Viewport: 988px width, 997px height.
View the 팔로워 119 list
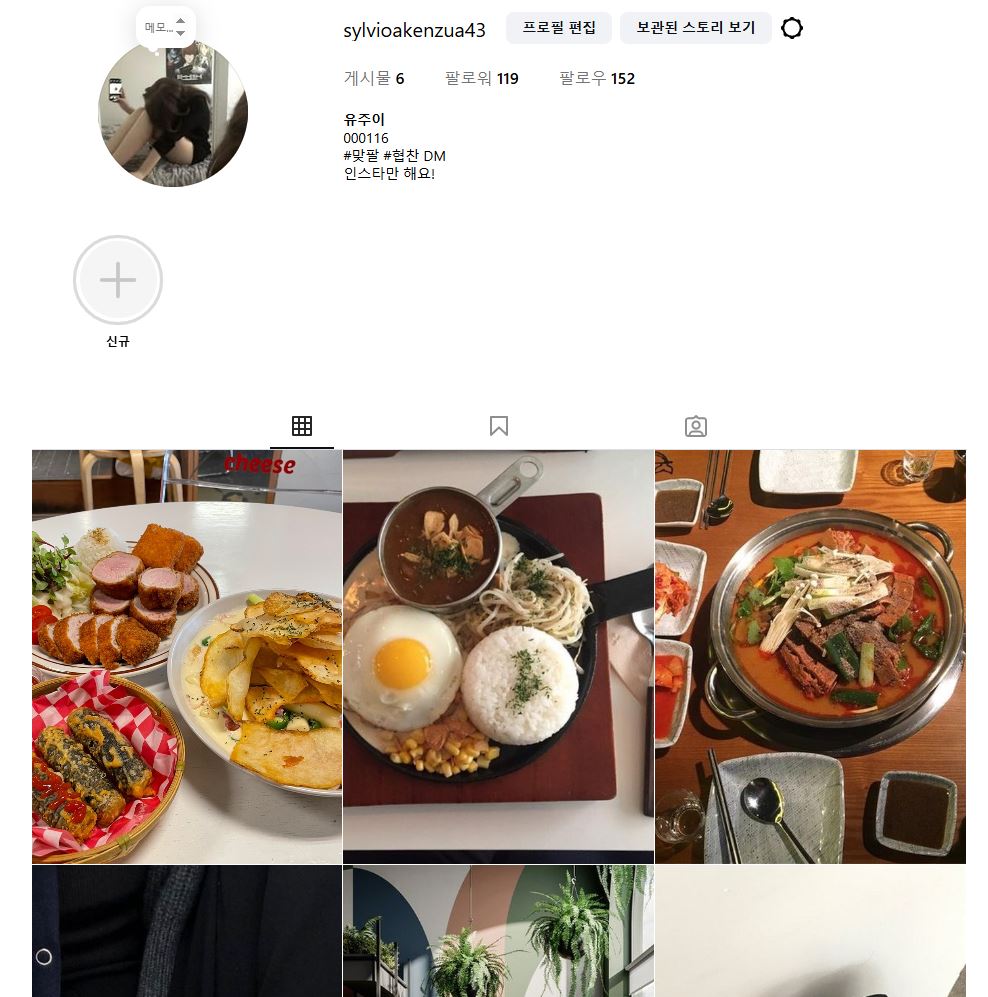coord(481,79)
